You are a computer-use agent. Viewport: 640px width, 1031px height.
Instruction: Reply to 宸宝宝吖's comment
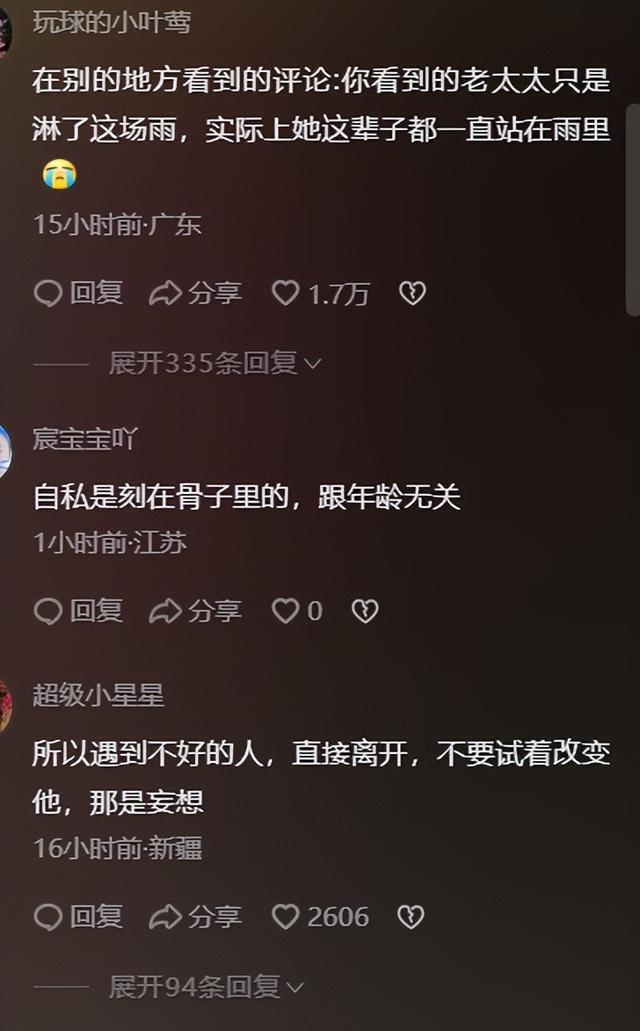78,611
